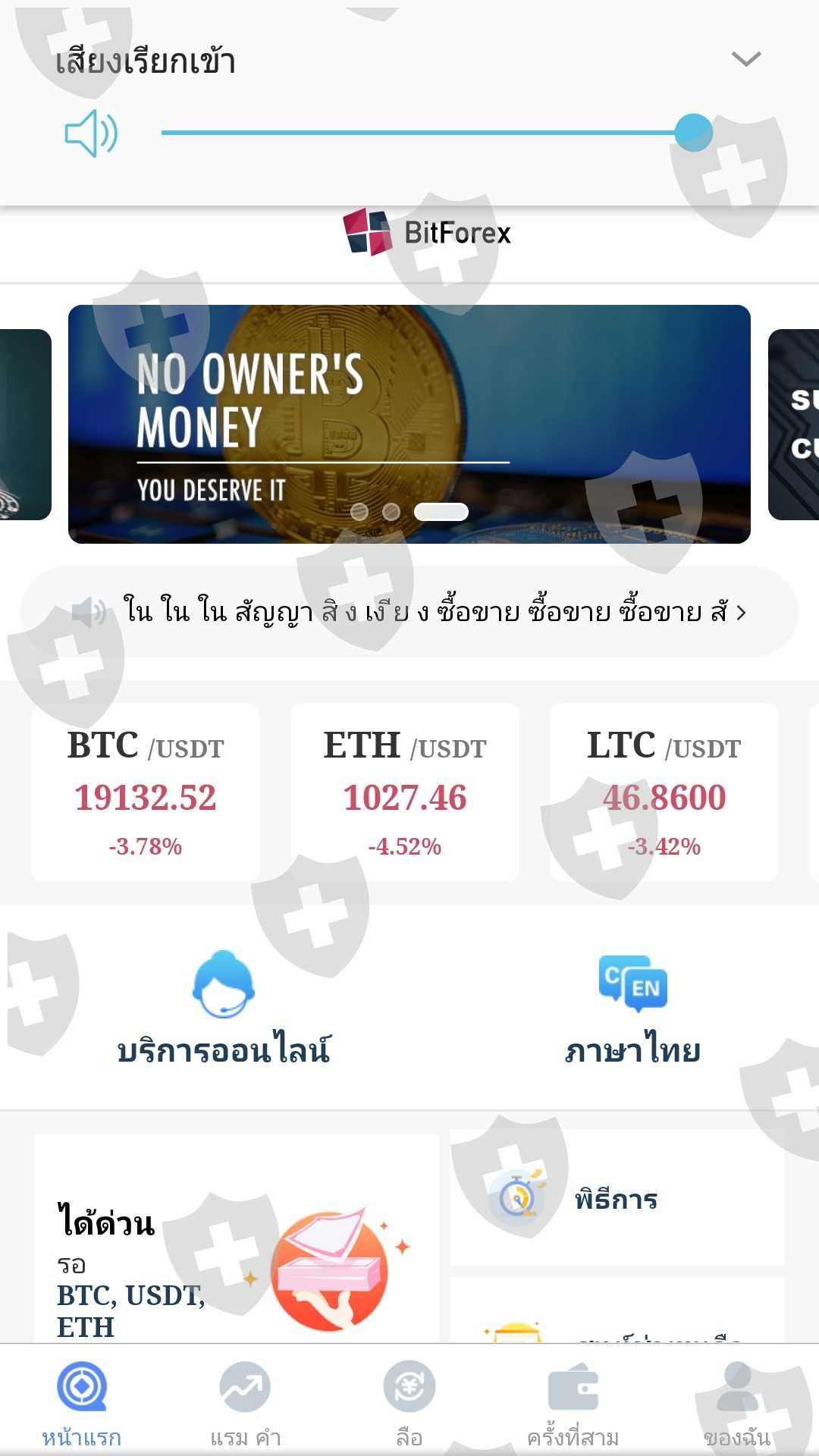The width and height of the screenshot is (819, 1456).
Task: Mute ringtone via speaker icon
Action: coord(91,133)
